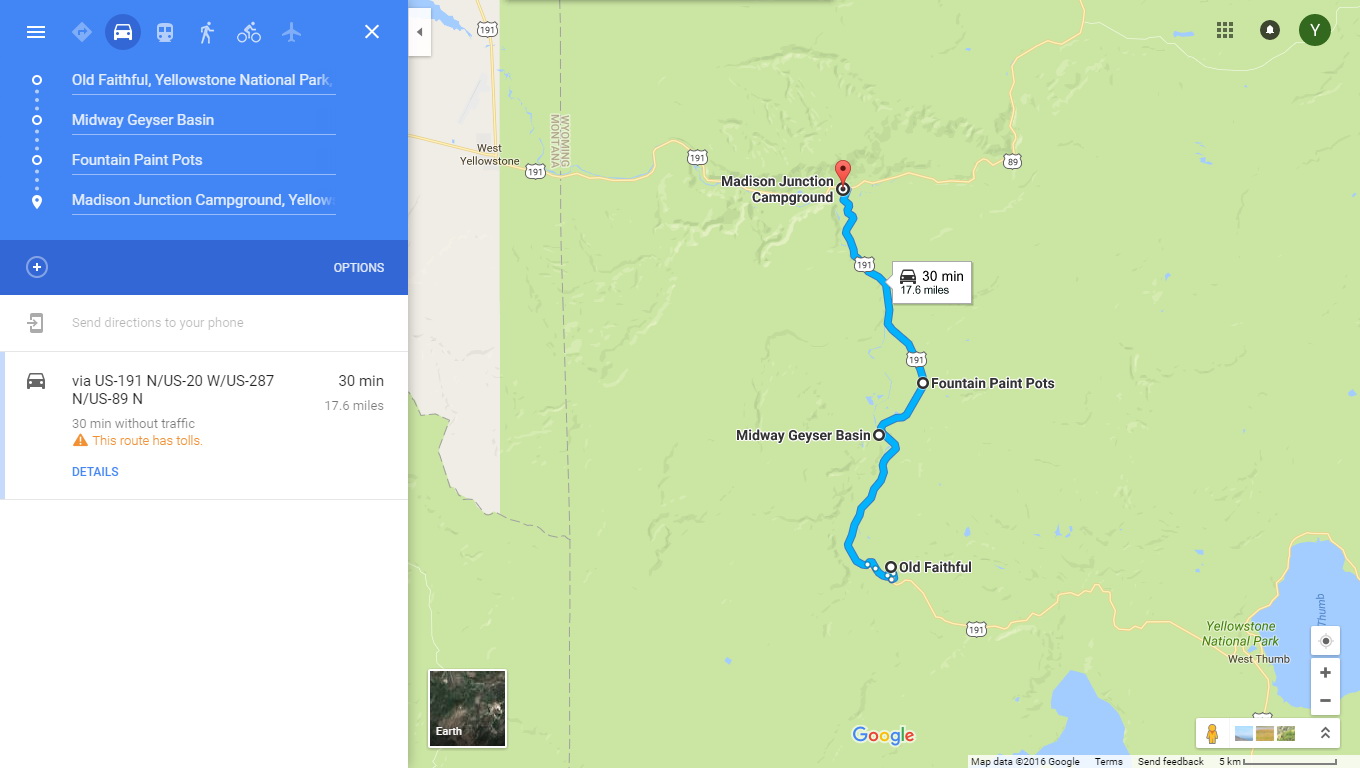This screenshot has height=768, width=1360.
Task: Close the directions panel
Action: pyautogui.click(x=372, y=32)
